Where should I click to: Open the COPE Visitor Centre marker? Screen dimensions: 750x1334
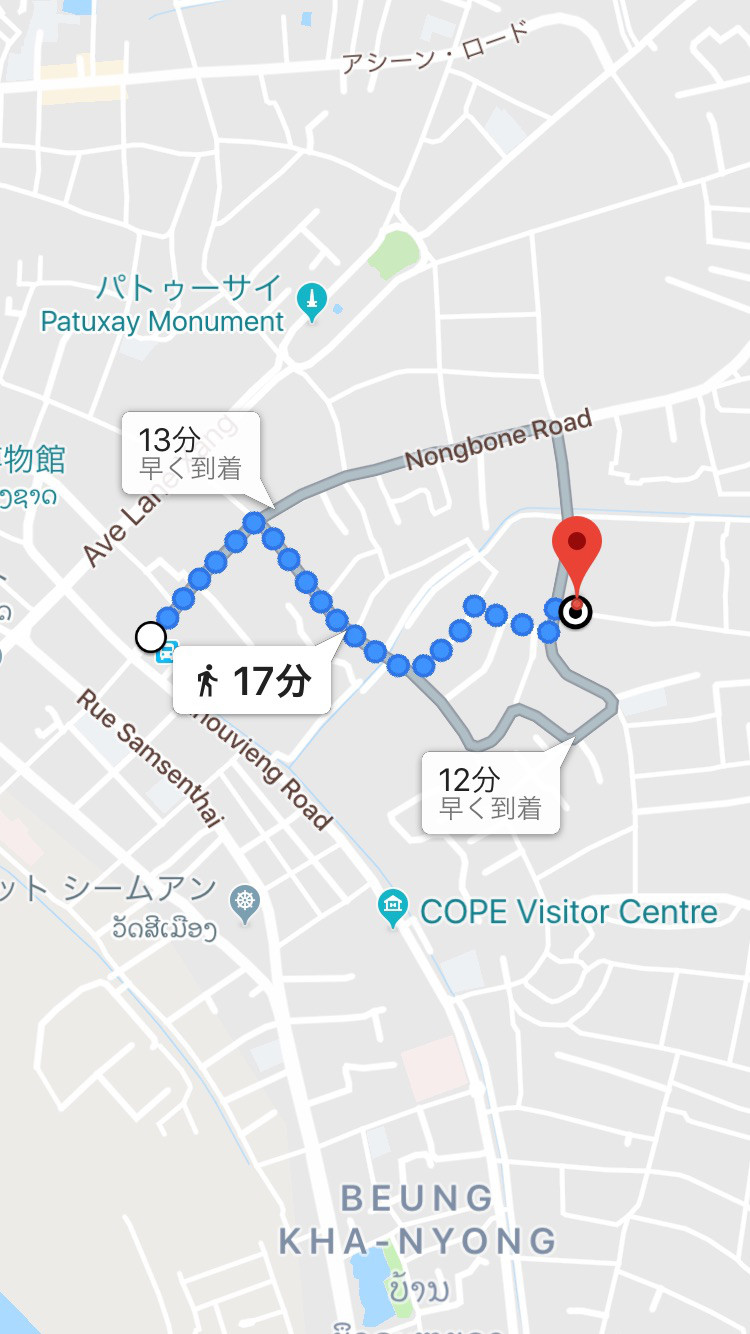point(393,908)
